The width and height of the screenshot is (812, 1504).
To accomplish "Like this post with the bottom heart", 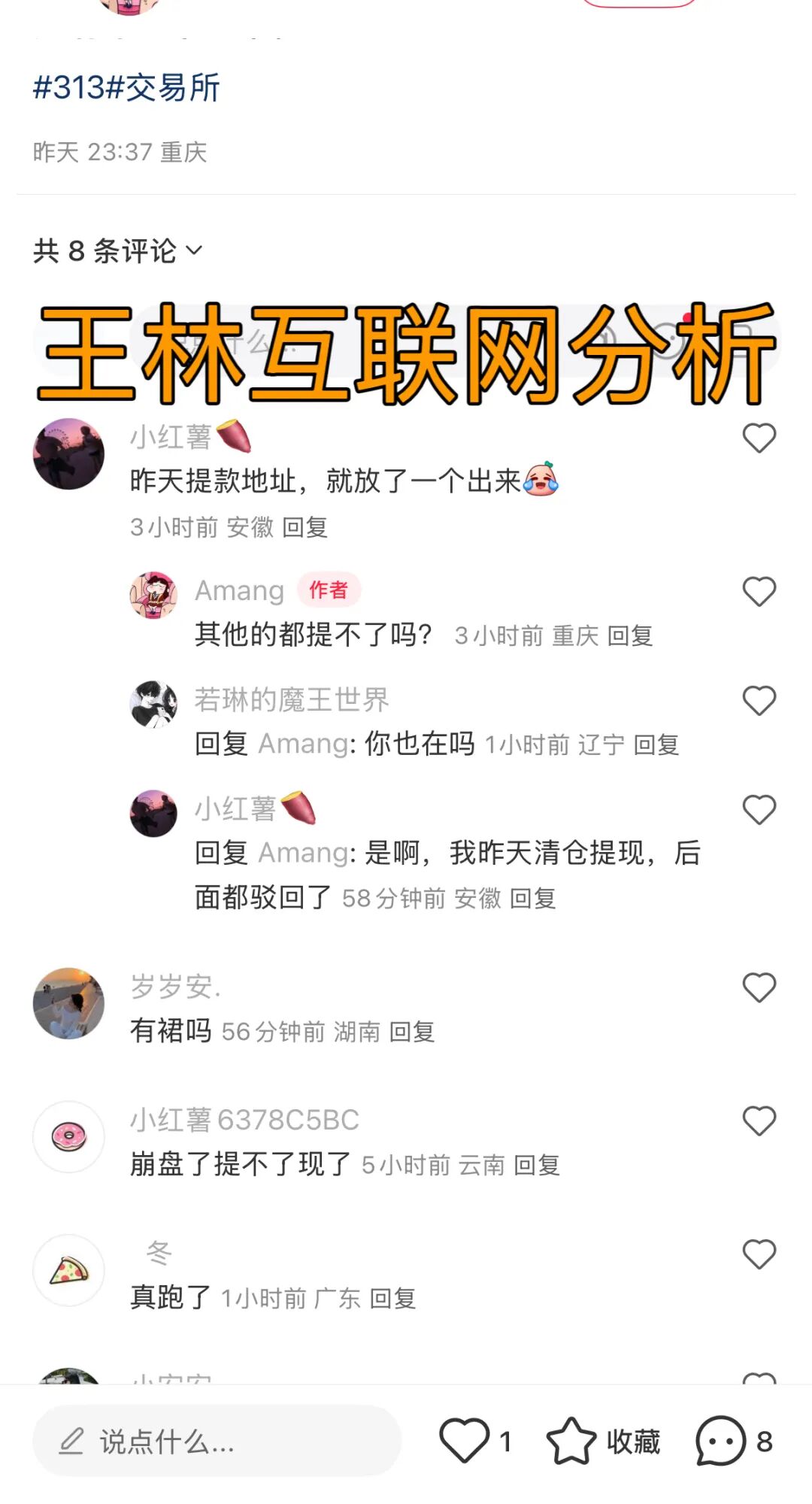I will [x=464, y=1441].
